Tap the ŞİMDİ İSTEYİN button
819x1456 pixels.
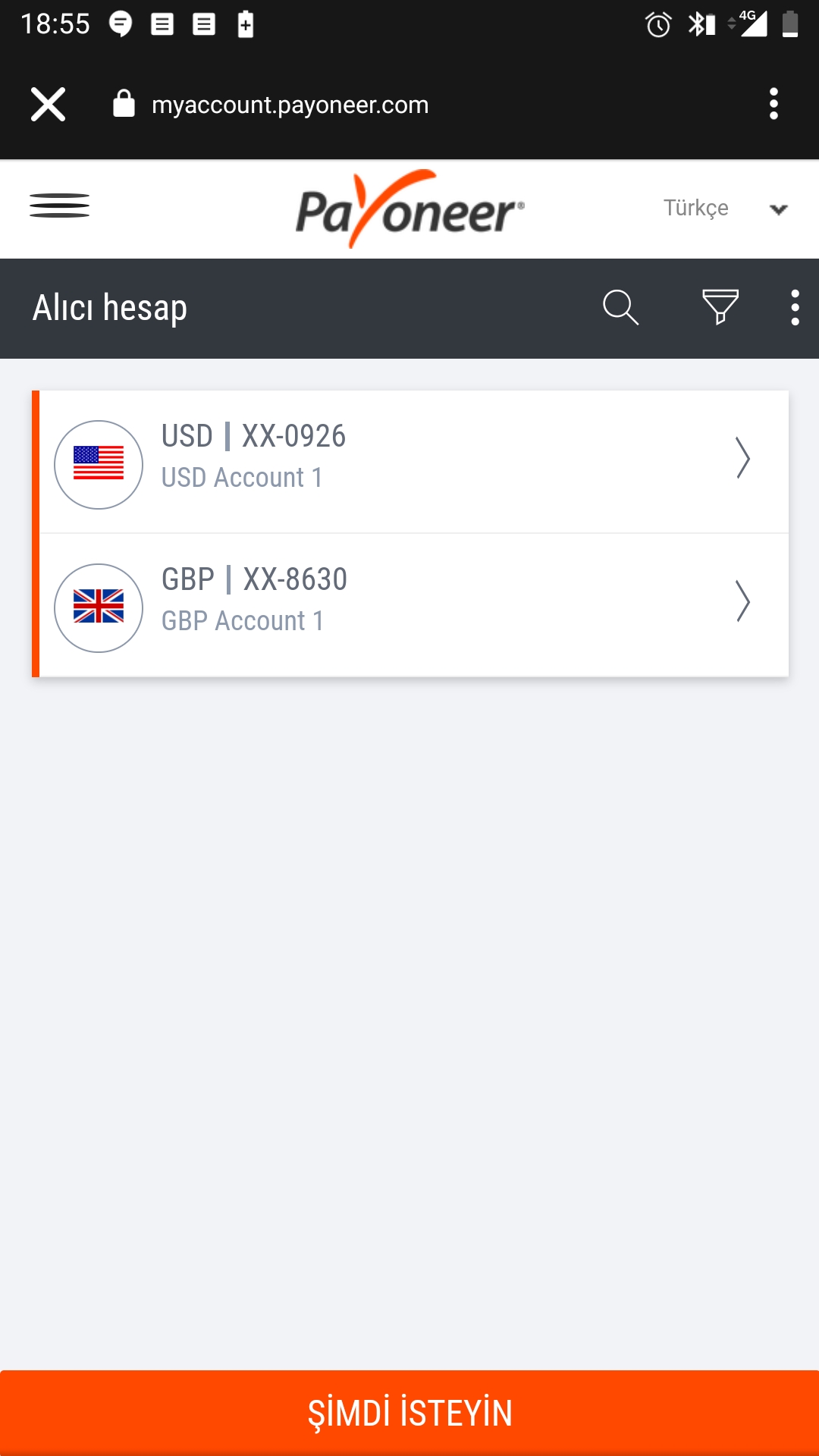click(409, 1413)
